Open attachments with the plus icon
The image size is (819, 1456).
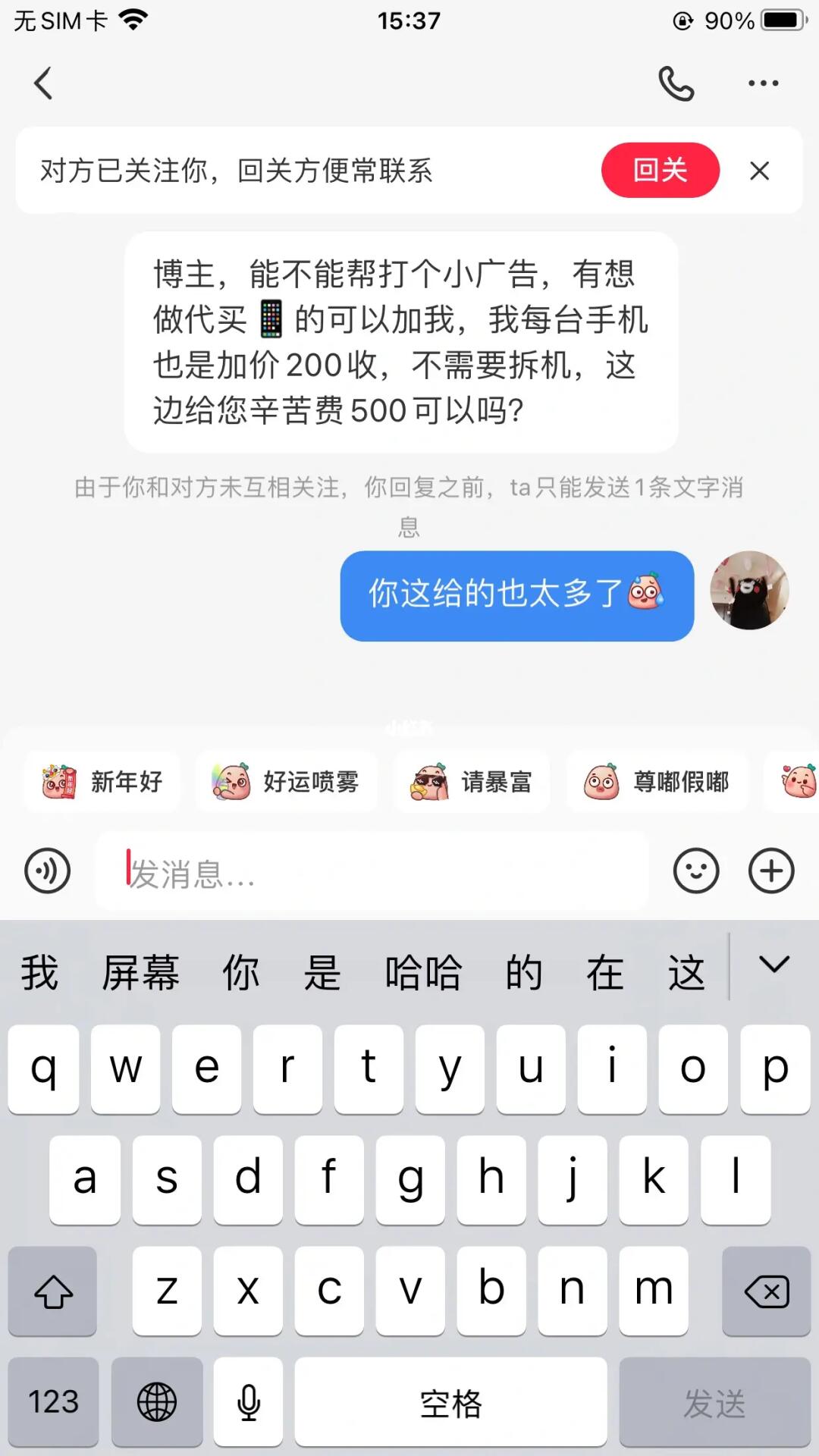[x=770, y=871]
